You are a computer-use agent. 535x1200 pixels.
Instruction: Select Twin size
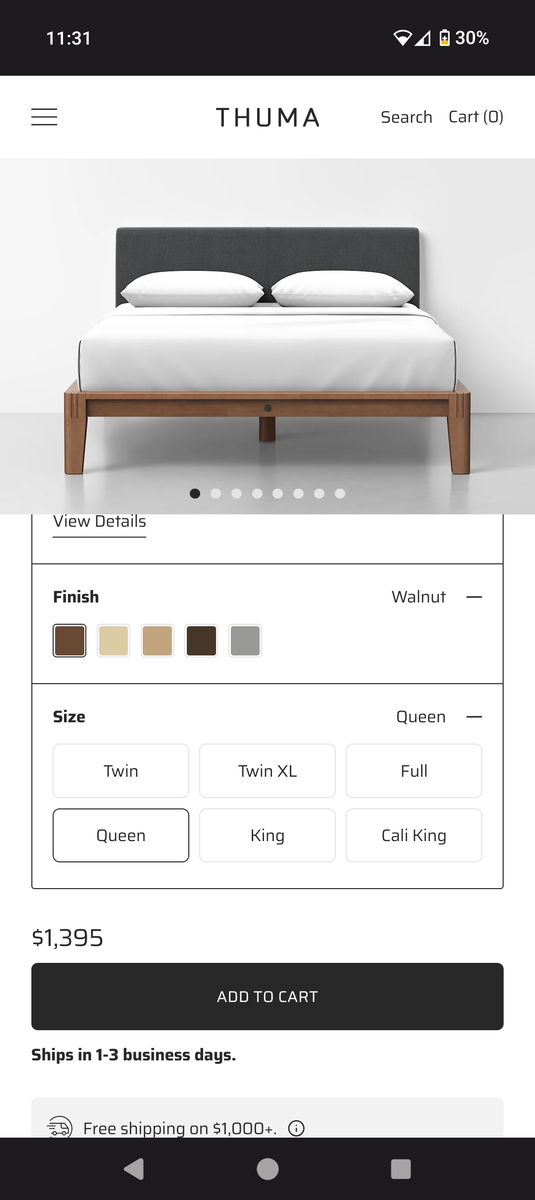pos(121,771)
